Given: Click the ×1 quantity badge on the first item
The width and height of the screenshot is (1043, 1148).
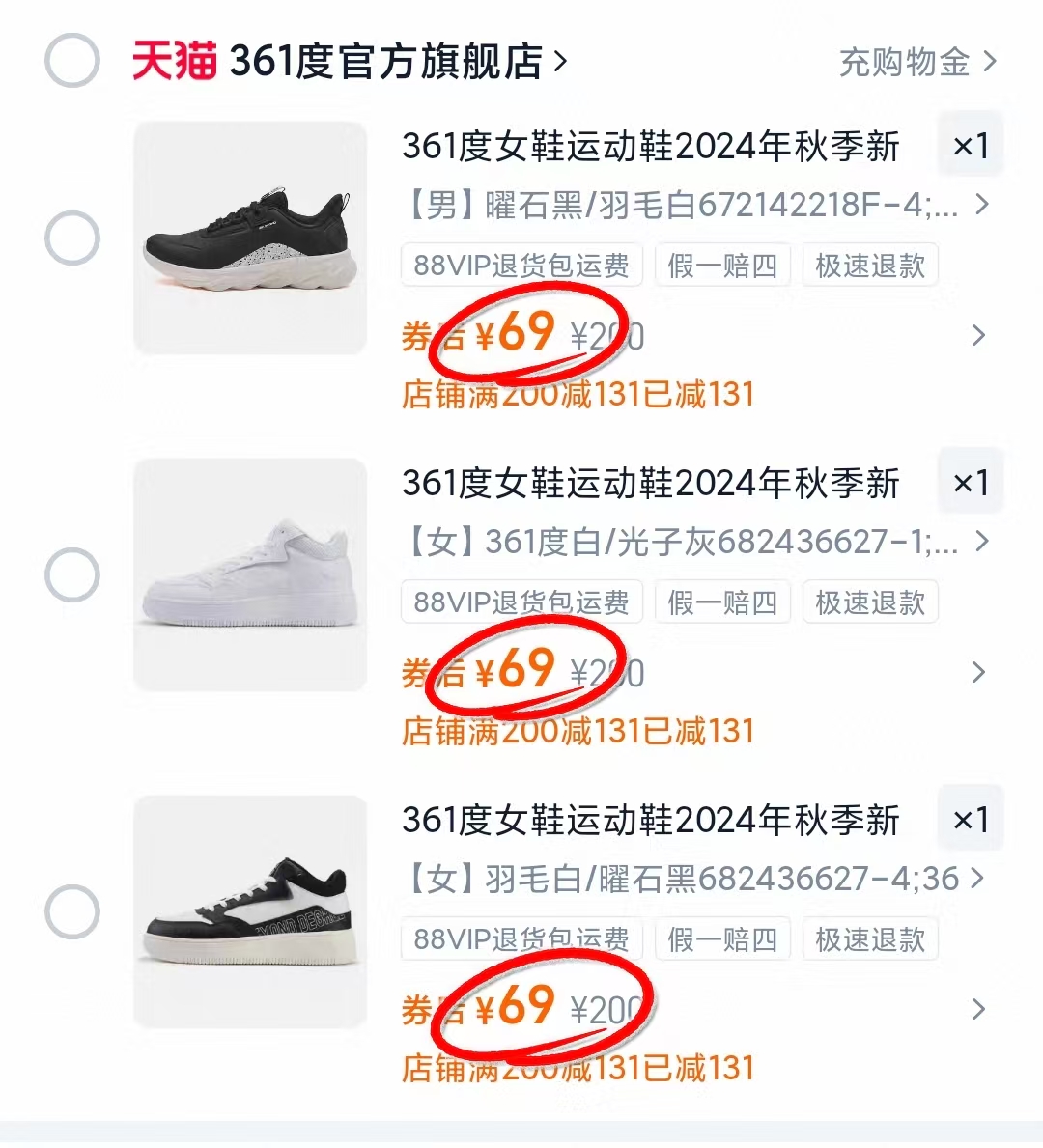Looking at the screenshot, I should 971,145.
